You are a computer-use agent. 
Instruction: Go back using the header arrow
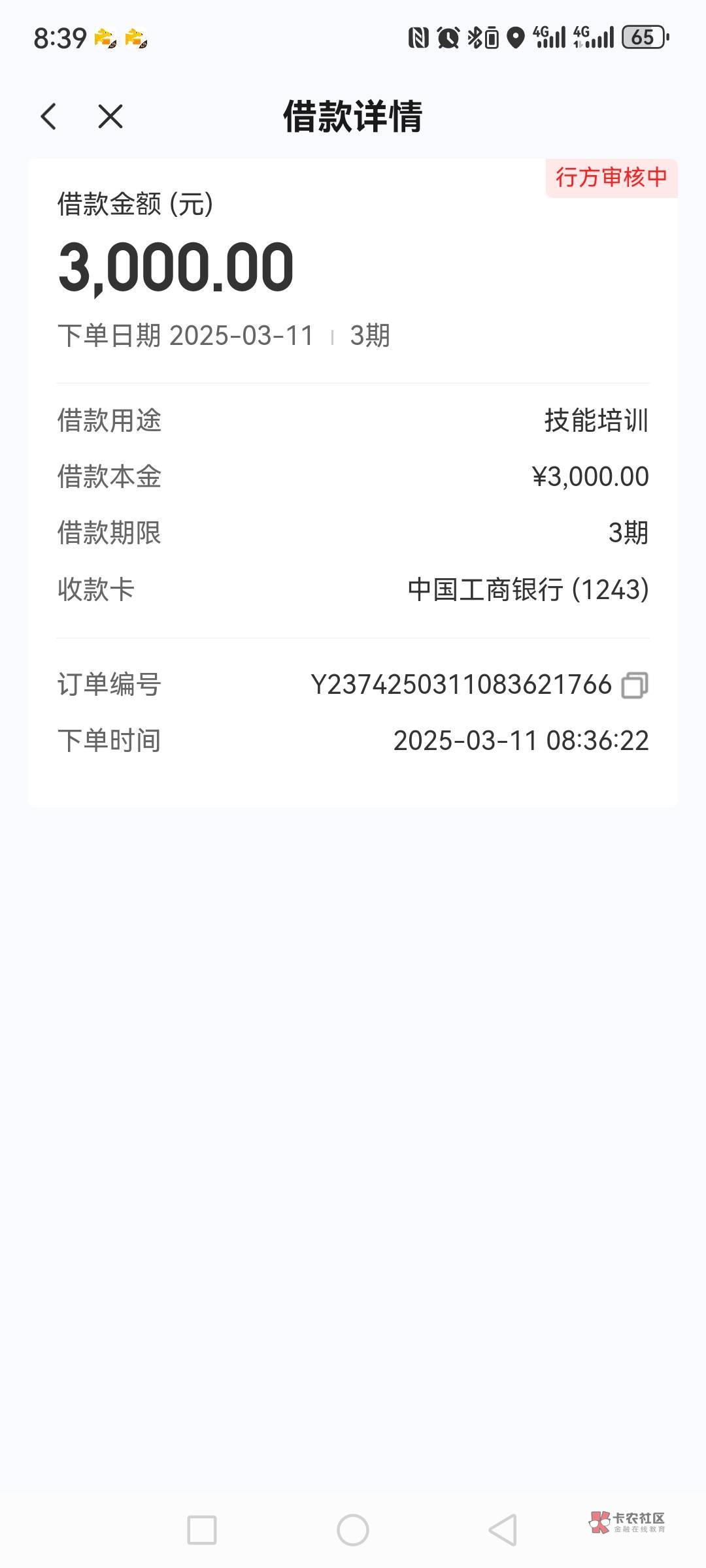(49, 117)
